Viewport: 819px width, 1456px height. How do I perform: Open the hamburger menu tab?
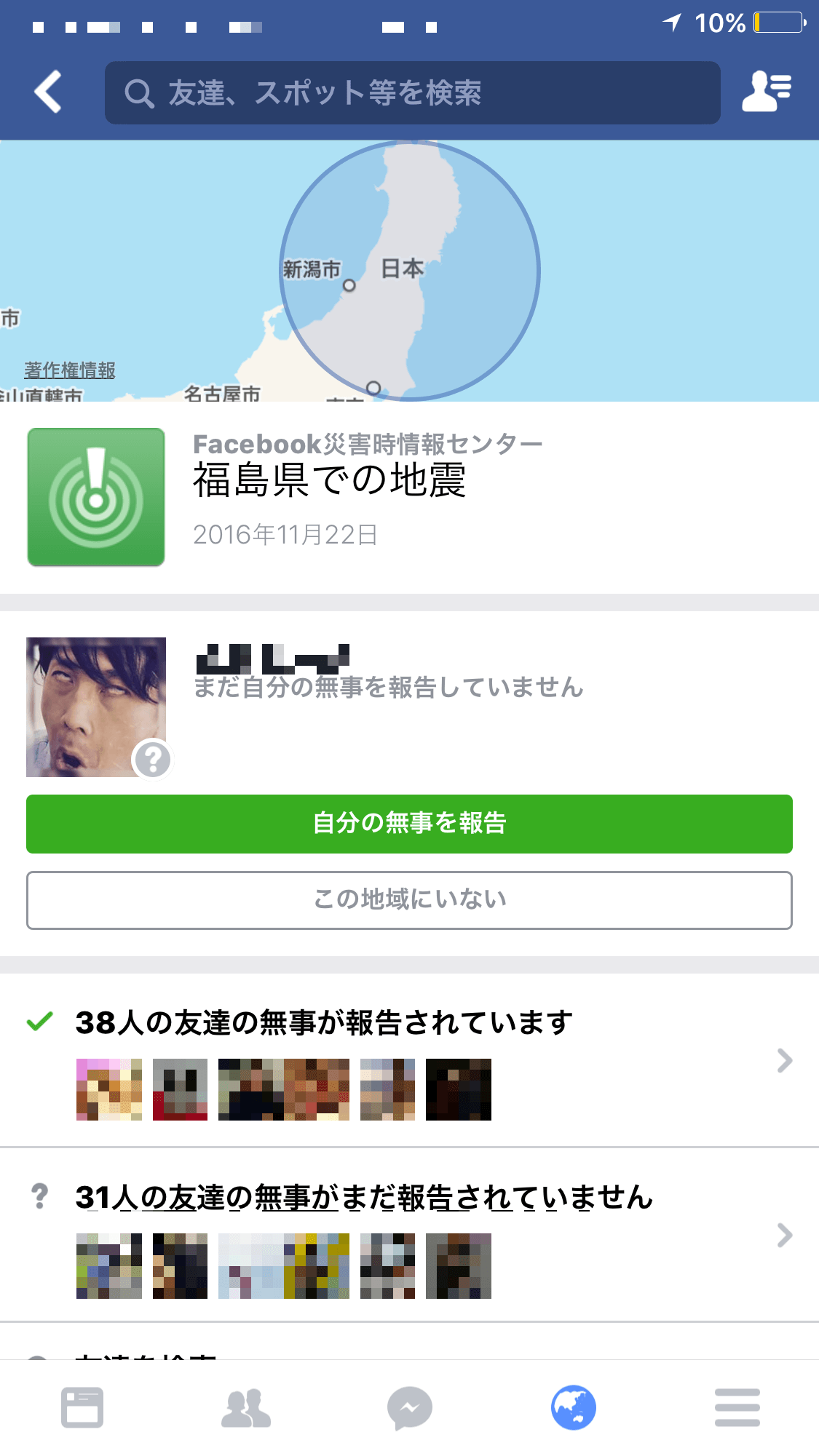coord(737,1407)
